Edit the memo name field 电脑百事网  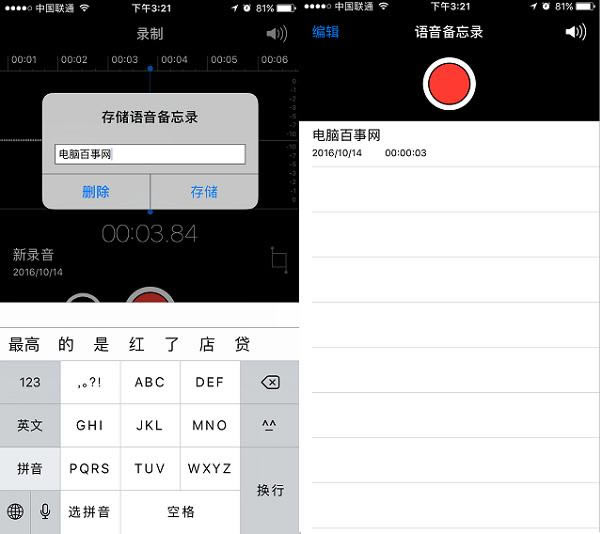click(150, 154)
